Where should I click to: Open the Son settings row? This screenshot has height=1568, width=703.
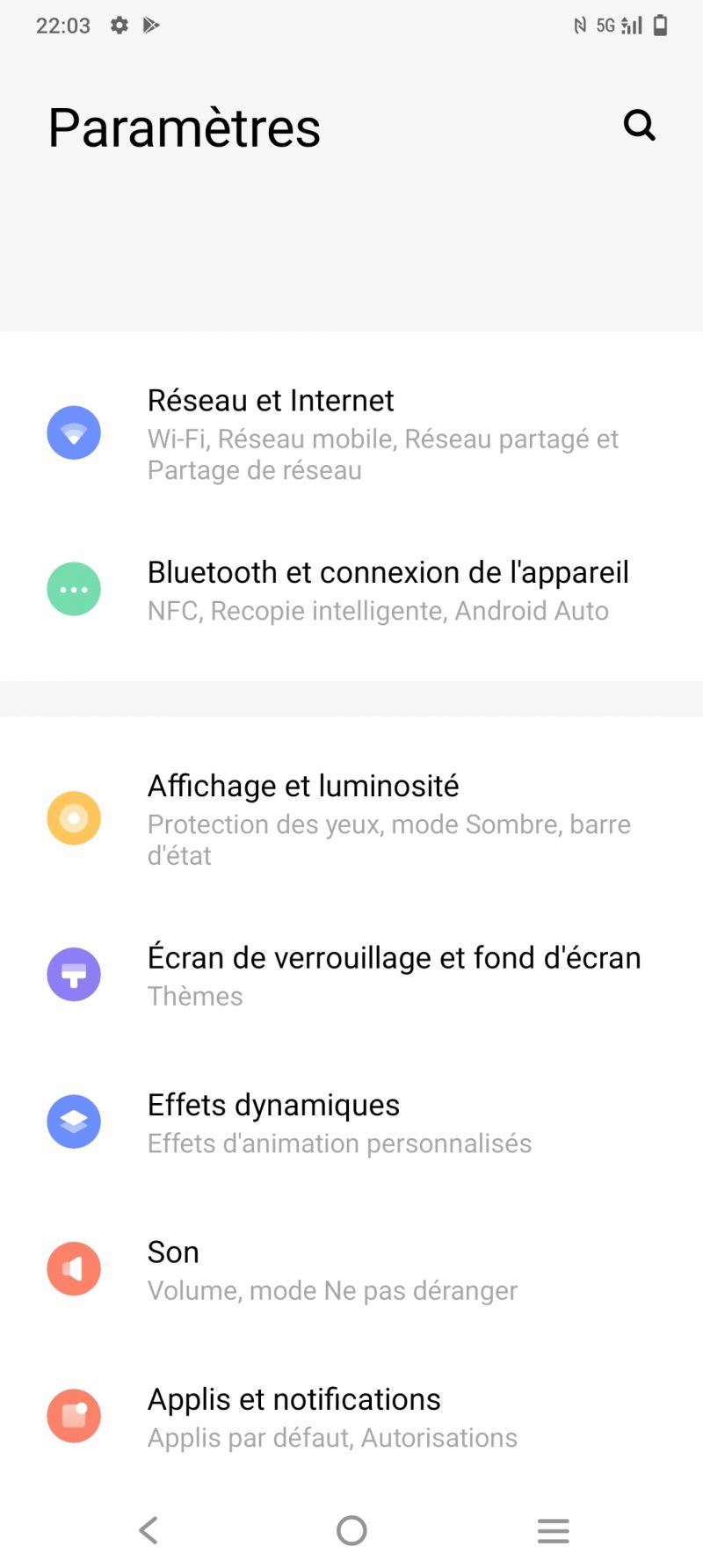coord(351,1270)
